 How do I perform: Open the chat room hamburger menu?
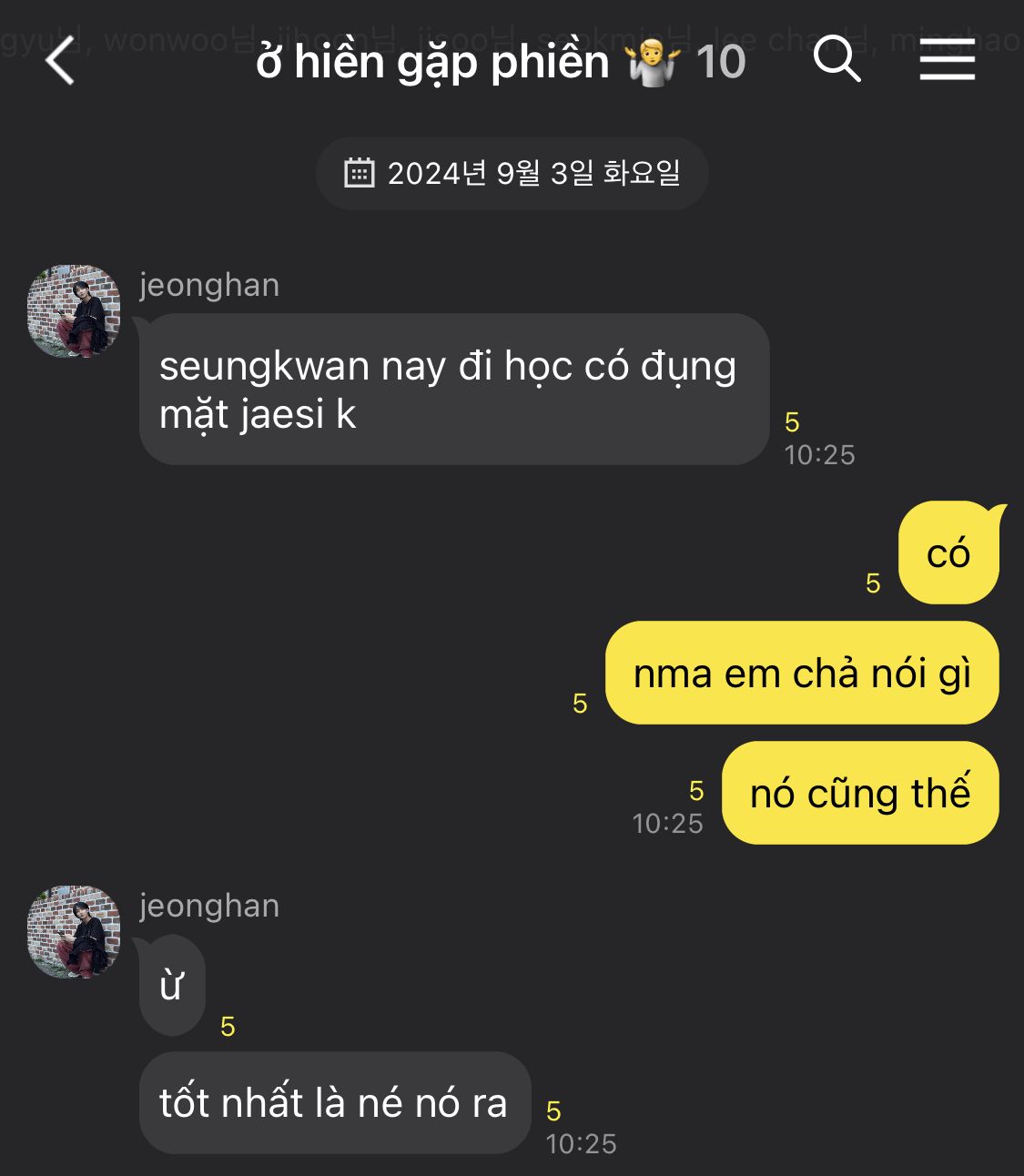[947, 61]
